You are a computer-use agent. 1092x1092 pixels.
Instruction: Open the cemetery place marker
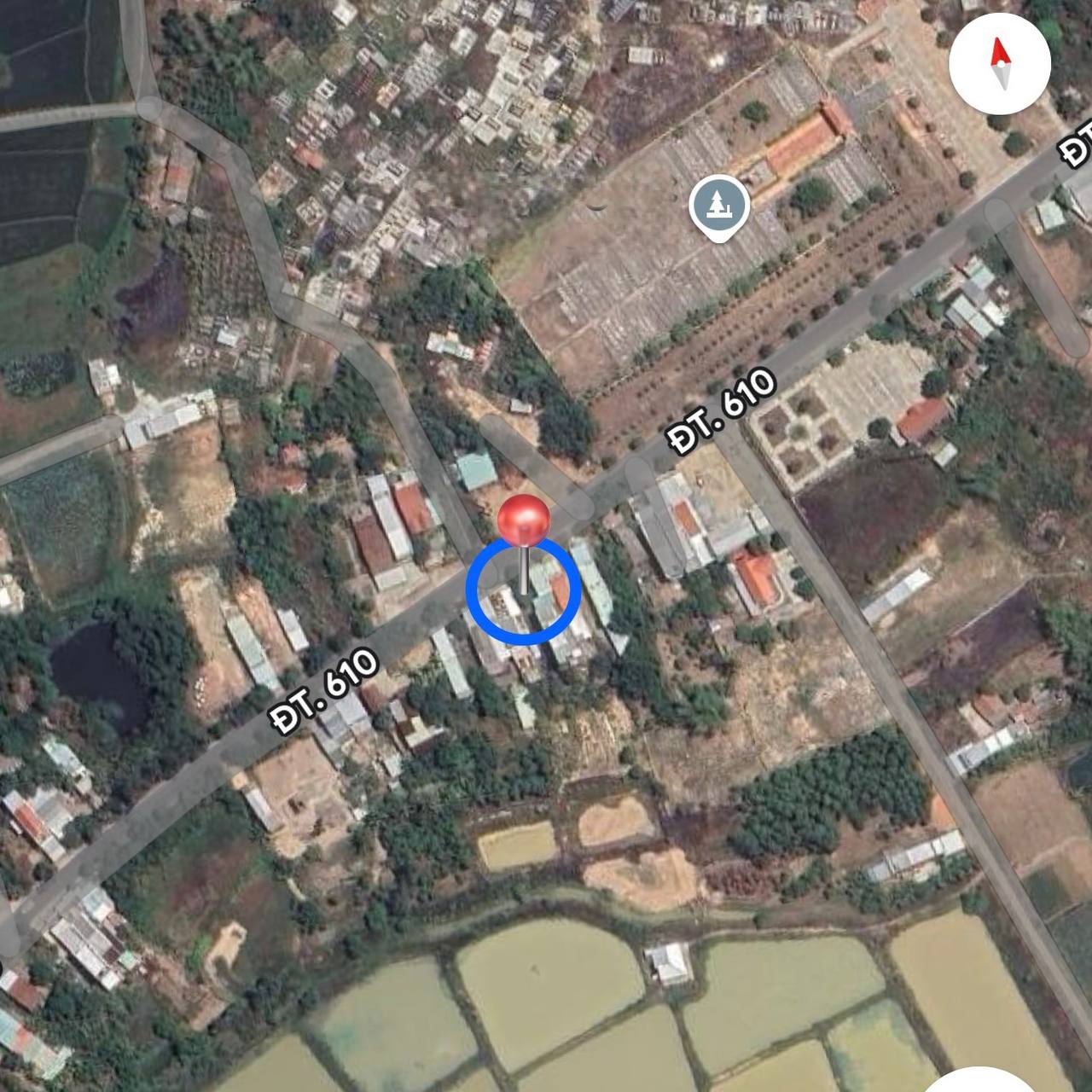[x=719, y=206]
